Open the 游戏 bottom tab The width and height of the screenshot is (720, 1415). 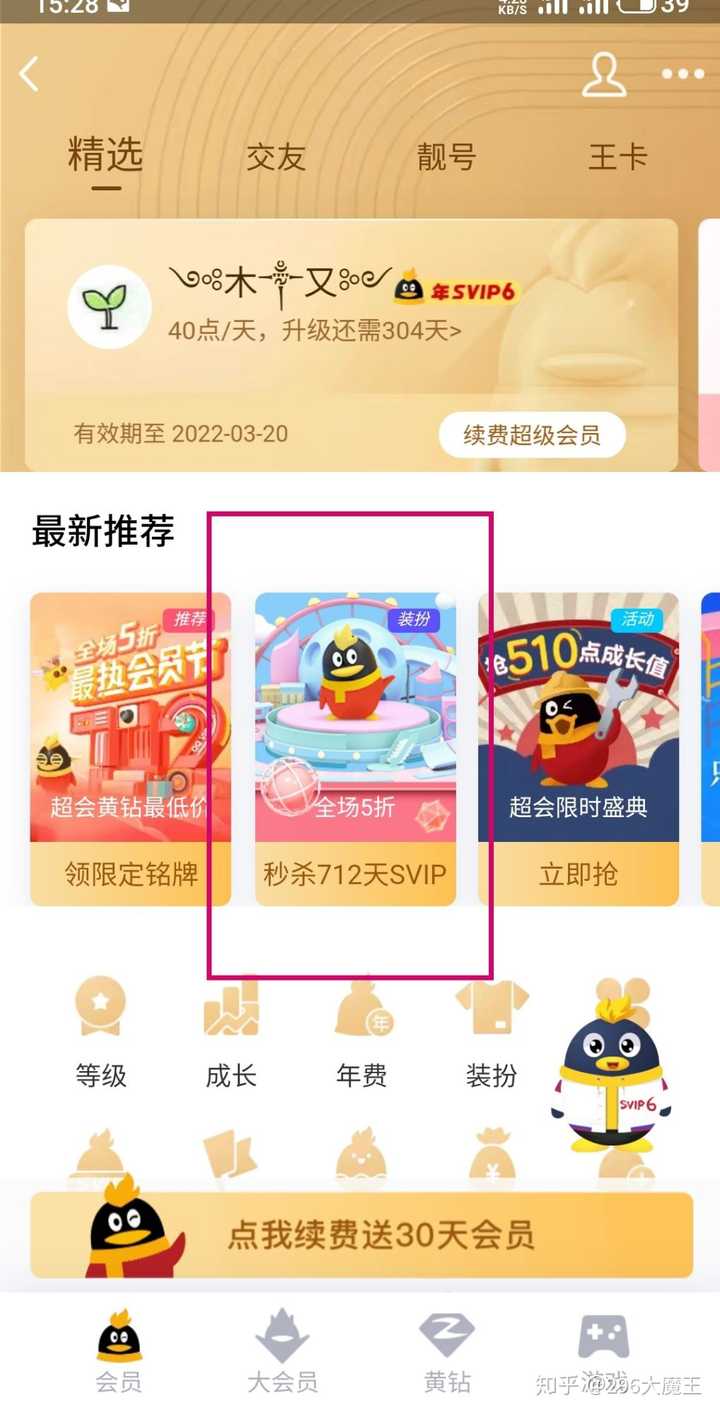(604, 1352)
